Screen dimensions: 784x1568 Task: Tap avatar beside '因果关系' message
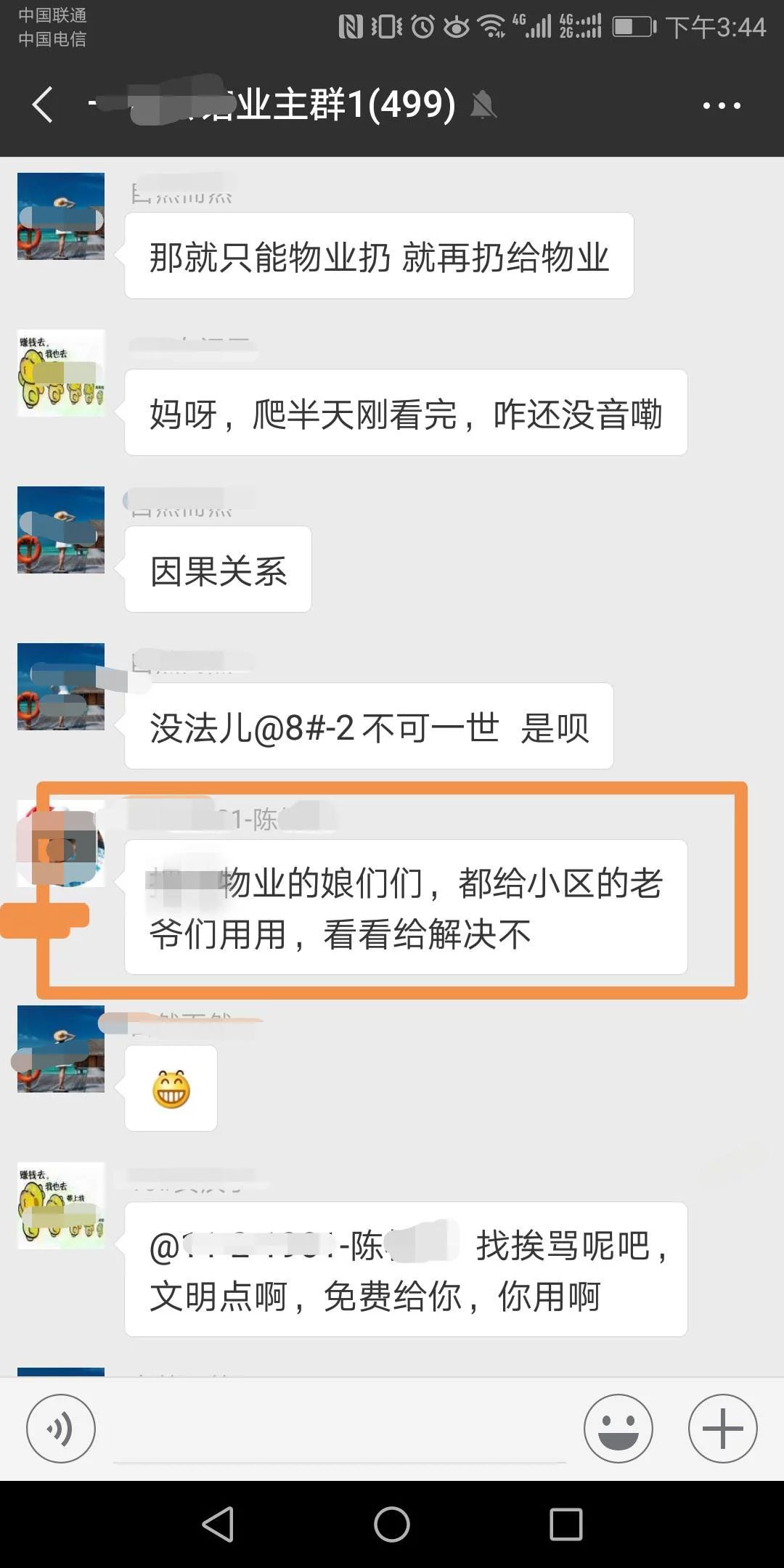[61, 530]
